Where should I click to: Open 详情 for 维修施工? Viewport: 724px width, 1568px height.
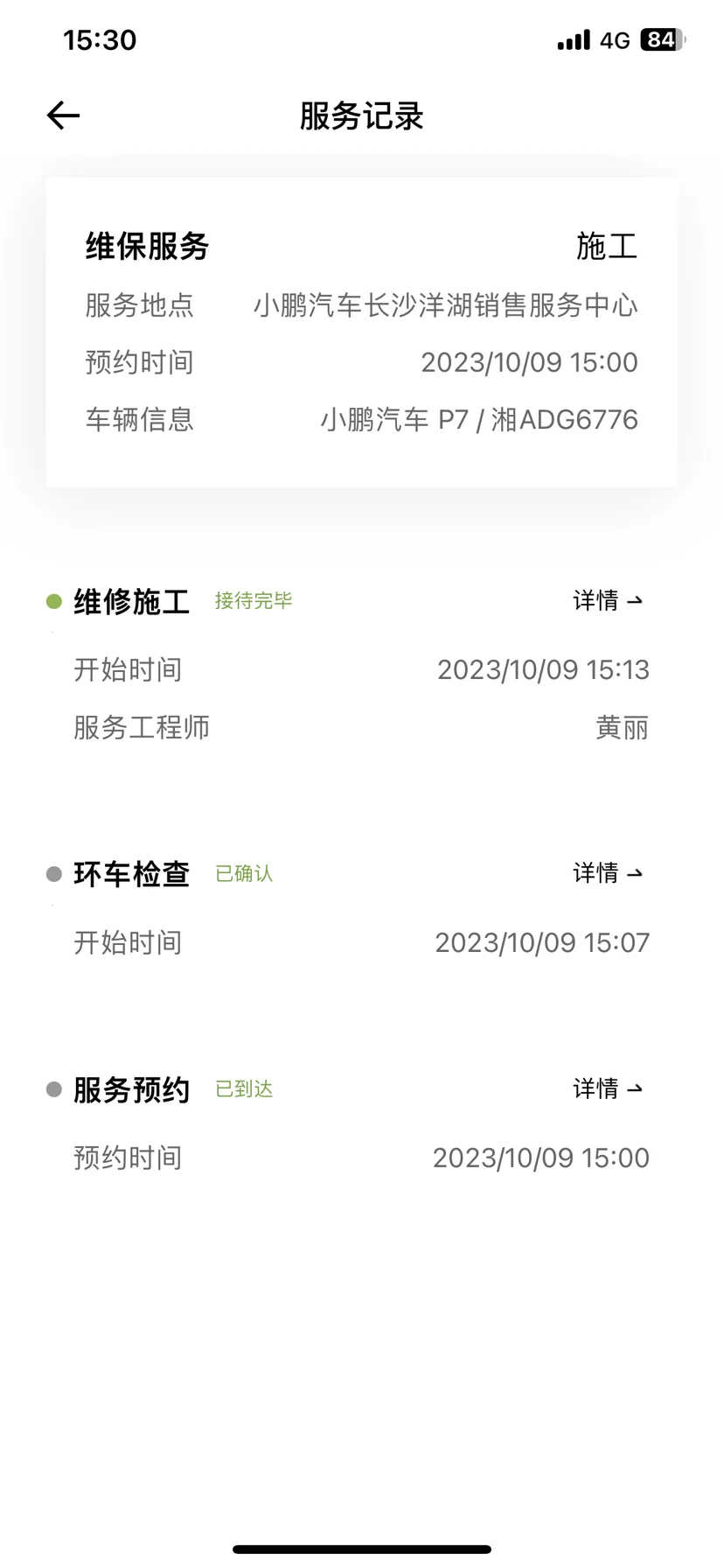tap(608, 600)
